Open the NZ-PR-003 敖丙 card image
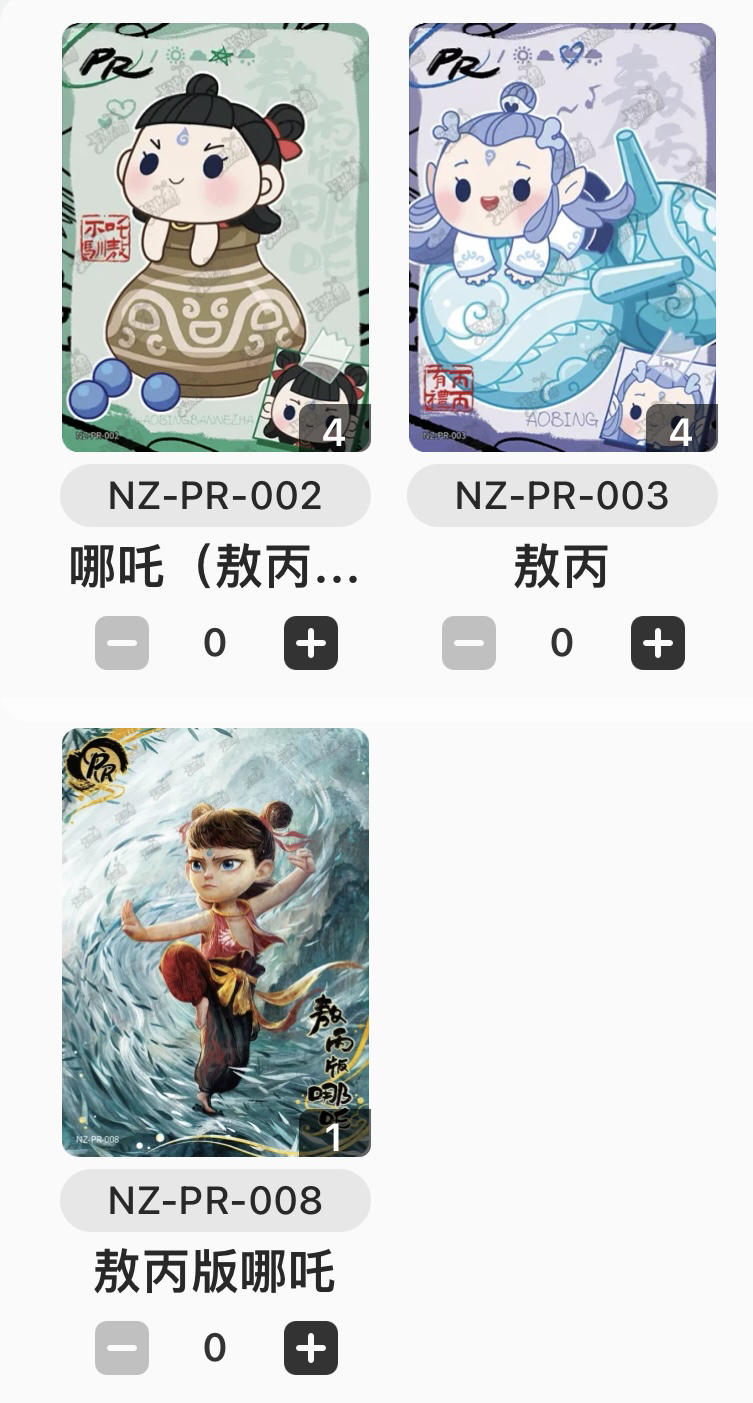Viewport: 753px width, 1403px height. pyautogui.click(x=562, y=237)
